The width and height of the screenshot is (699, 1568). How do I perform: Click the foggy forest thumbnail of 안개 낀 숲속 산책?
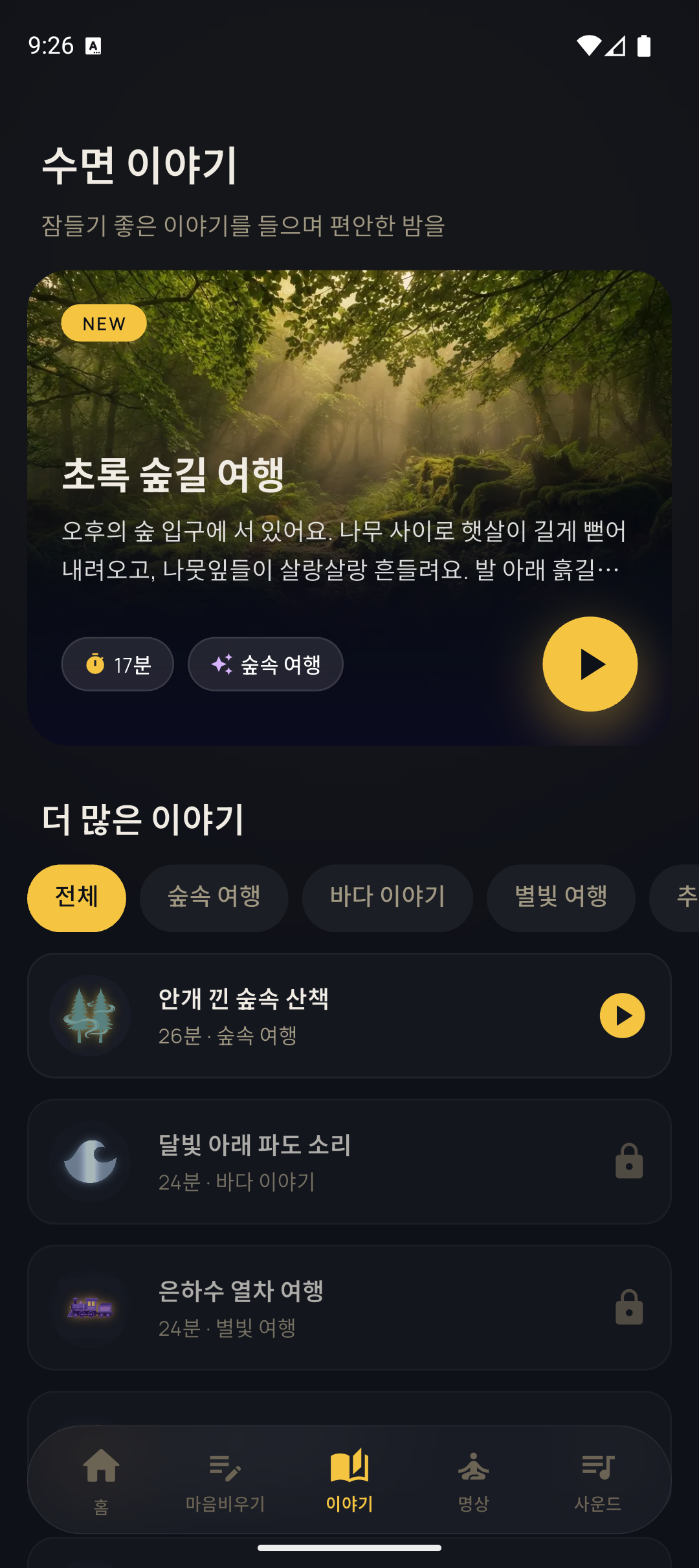(x=91, y=1015)
